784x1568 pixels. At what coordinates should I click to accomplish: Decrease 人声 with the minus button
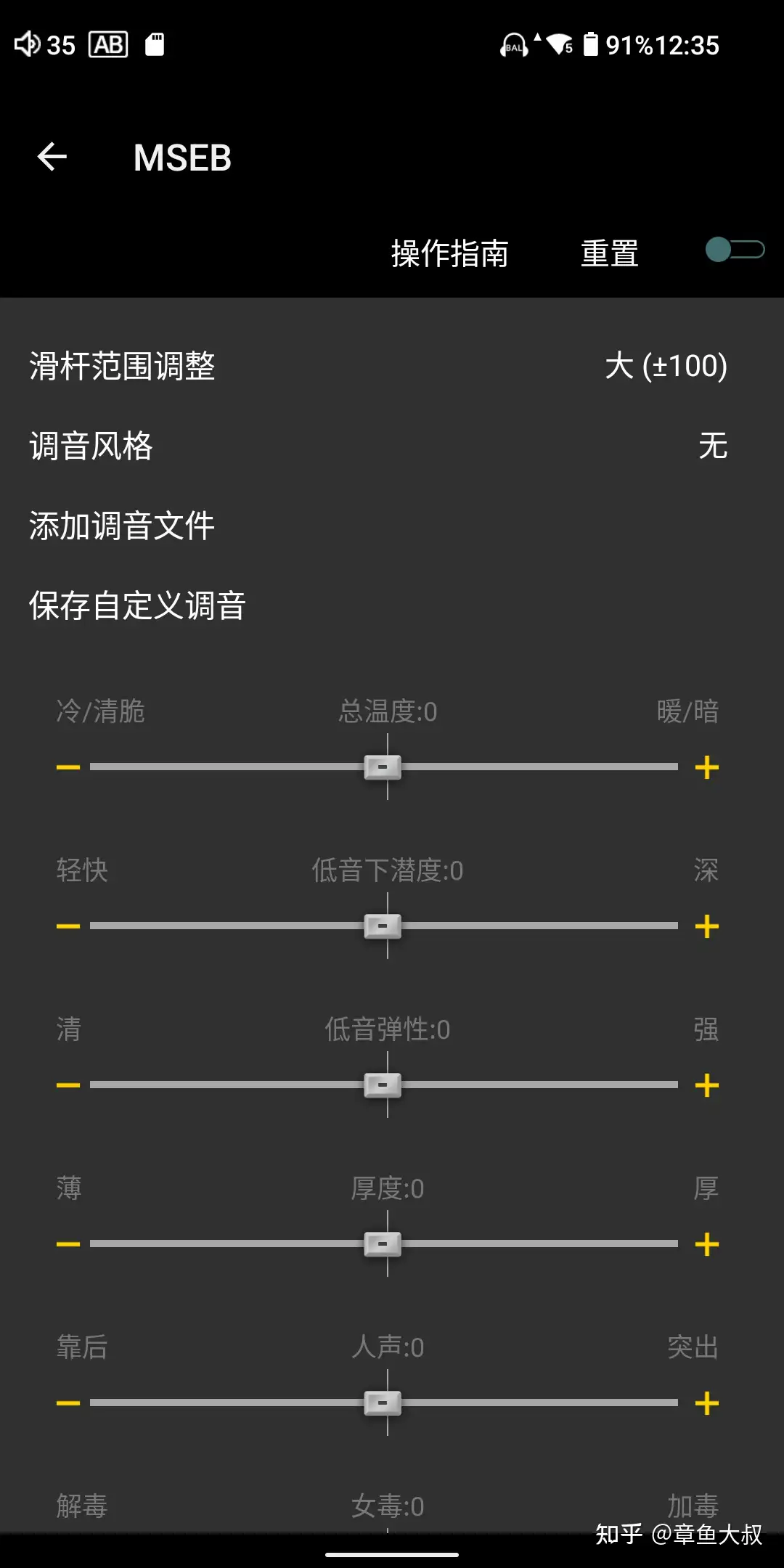(68, 1403)
